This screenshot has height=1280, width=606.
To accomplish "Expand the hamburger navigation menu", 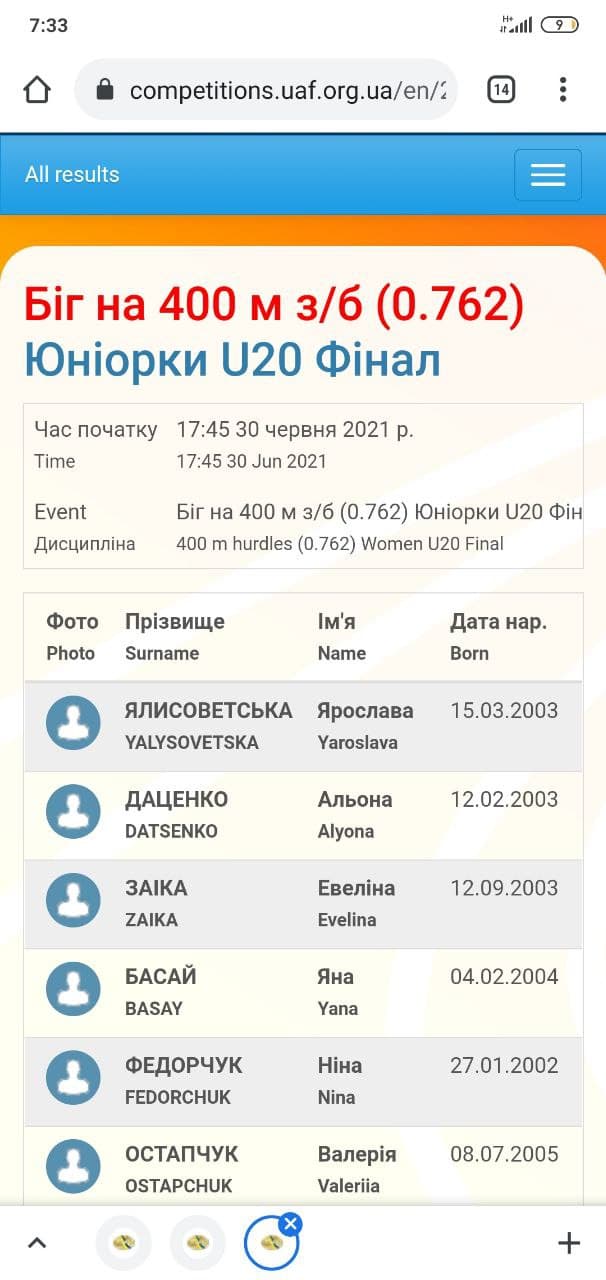I will point(547,175).
